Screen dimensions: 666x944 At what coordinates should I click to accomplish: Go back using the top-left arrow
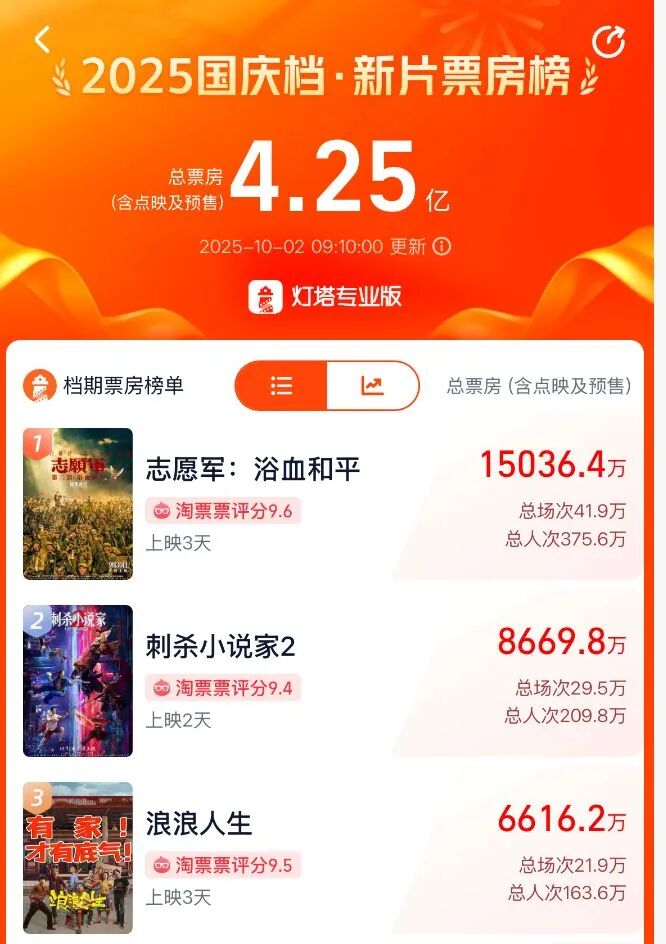pyautogui.click(x=42, y=40)
